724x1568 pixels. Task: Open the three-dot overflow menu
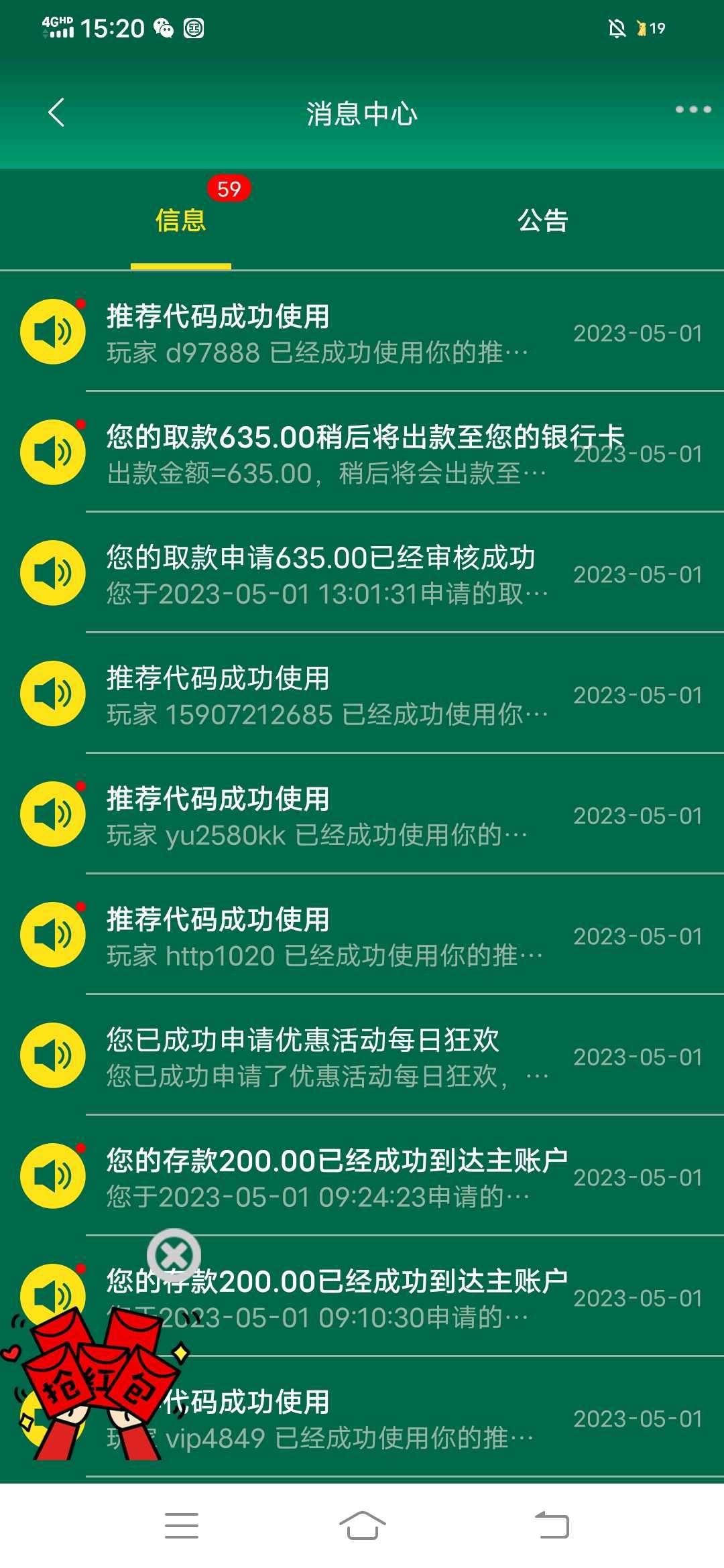(692, 110)
